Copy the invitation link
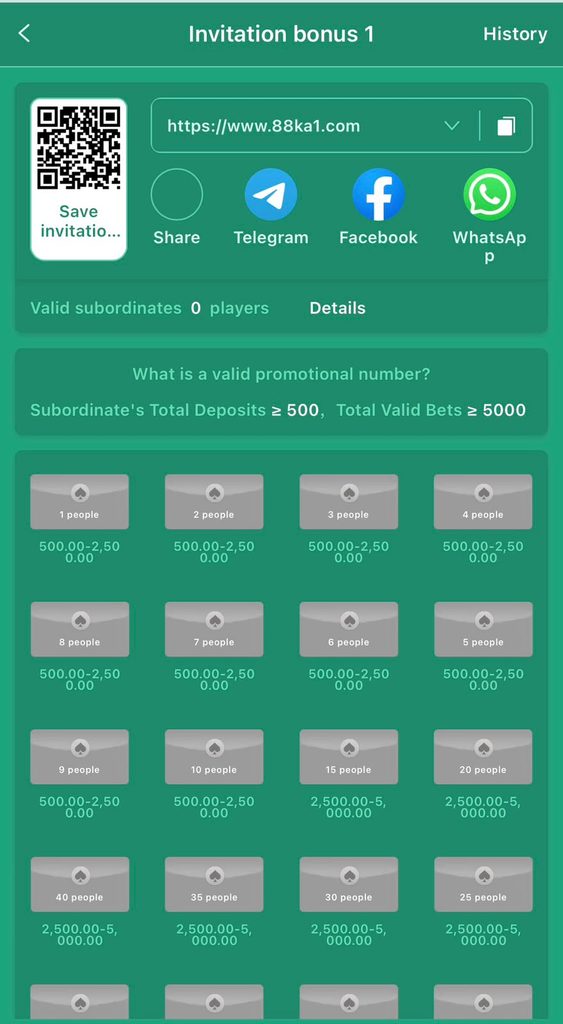This screenshot has width=563, height=1024. [x=506, y=126]
